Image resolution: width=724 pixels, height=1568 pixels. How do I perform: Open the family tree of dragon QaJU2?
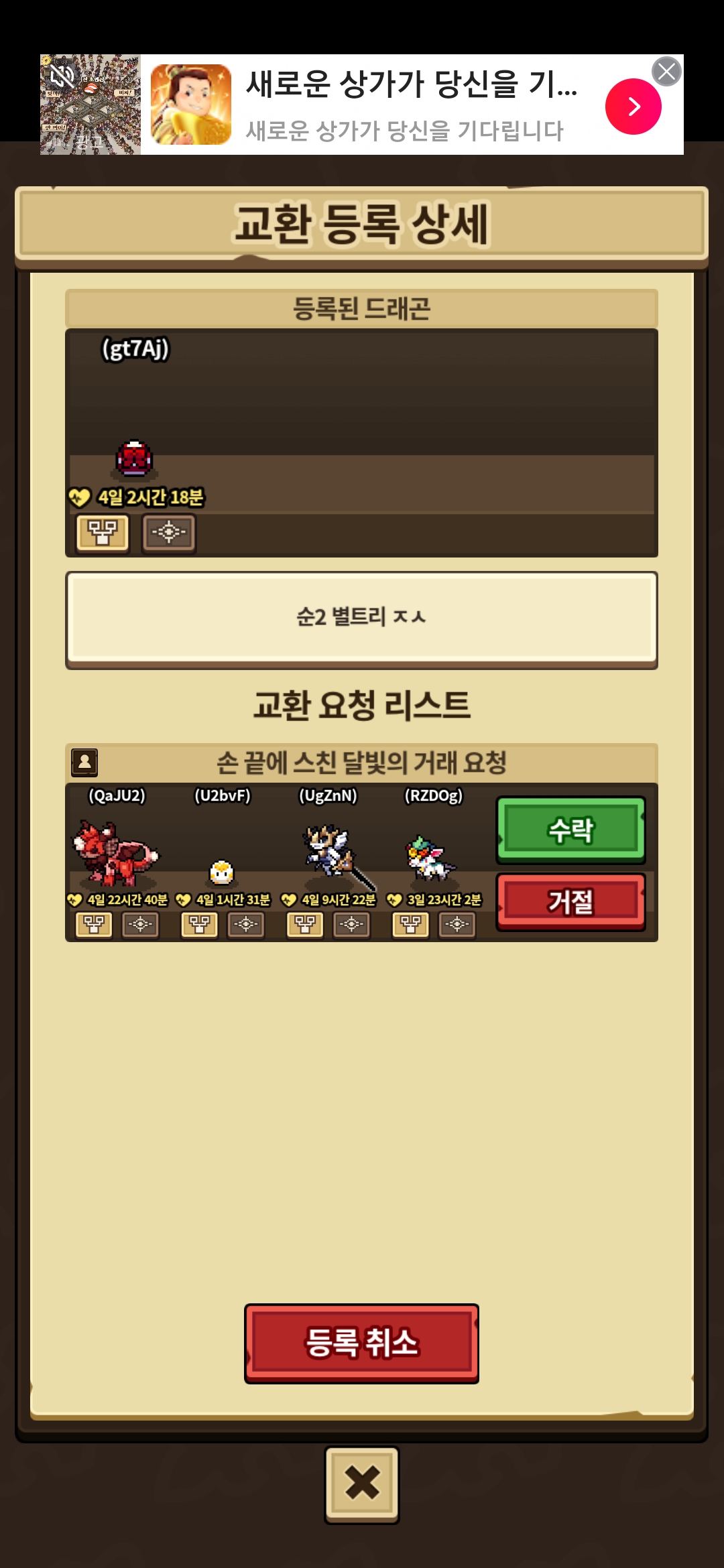tap(94, 925)
